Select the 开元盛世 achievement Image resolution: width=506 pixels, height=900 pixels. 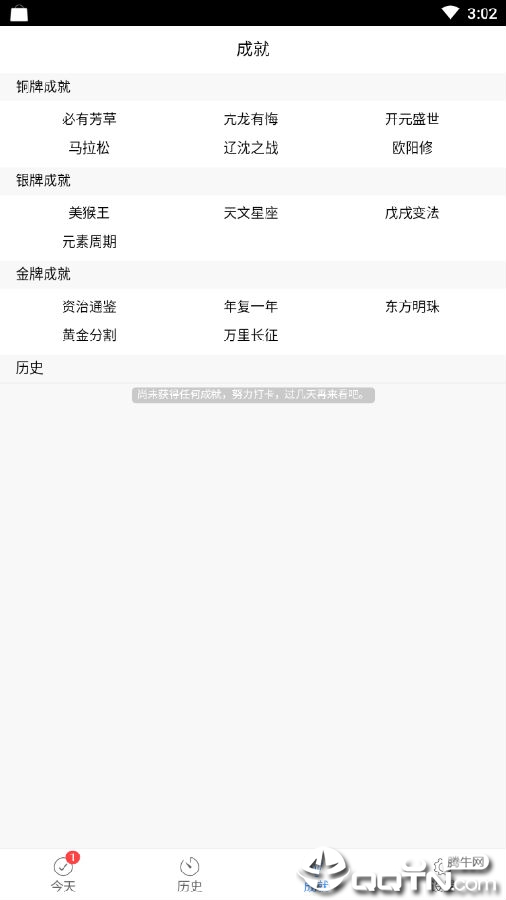(x=412, y=119)
